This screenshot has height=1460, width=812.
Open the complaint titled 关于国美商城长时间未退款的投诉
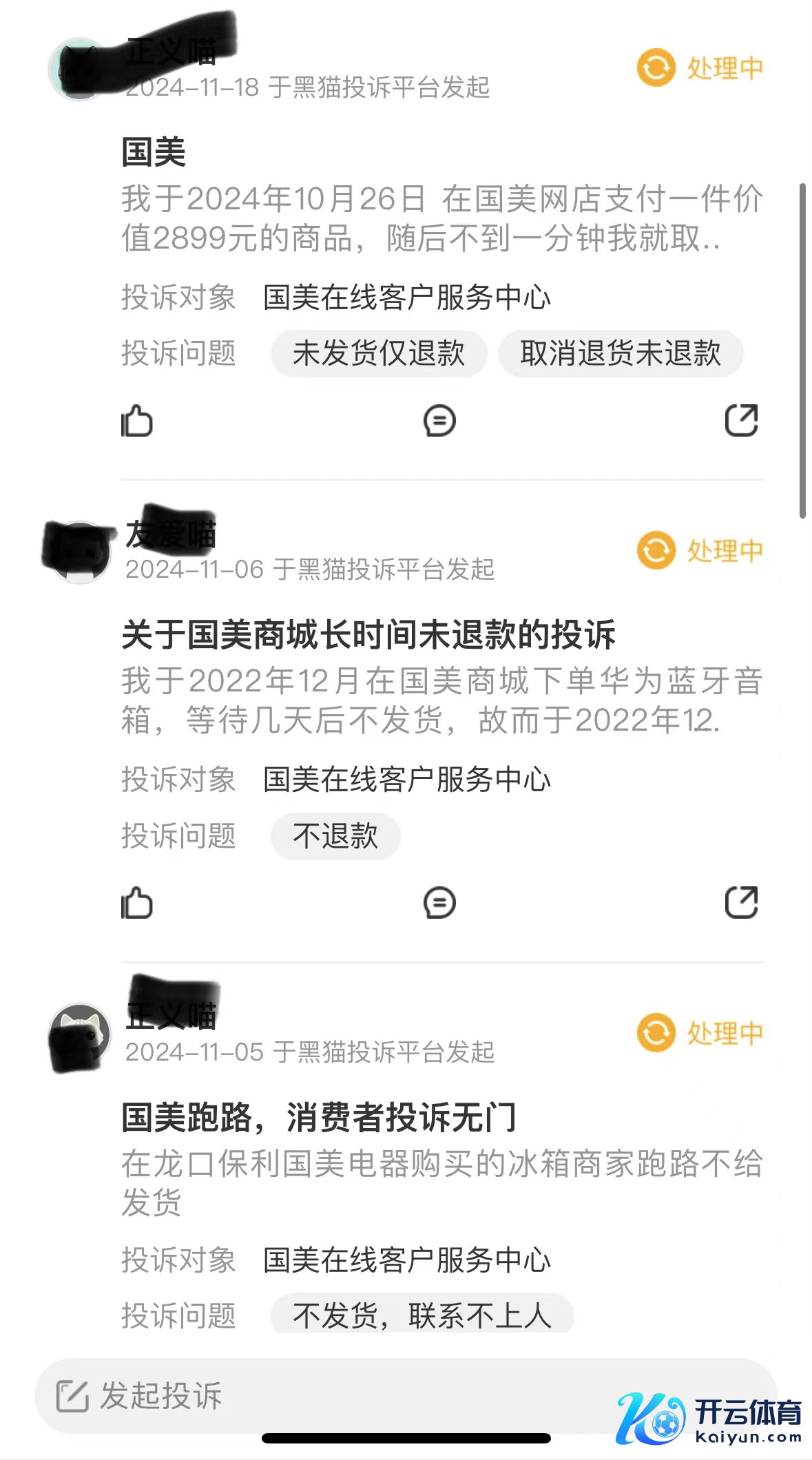(368, 634)
